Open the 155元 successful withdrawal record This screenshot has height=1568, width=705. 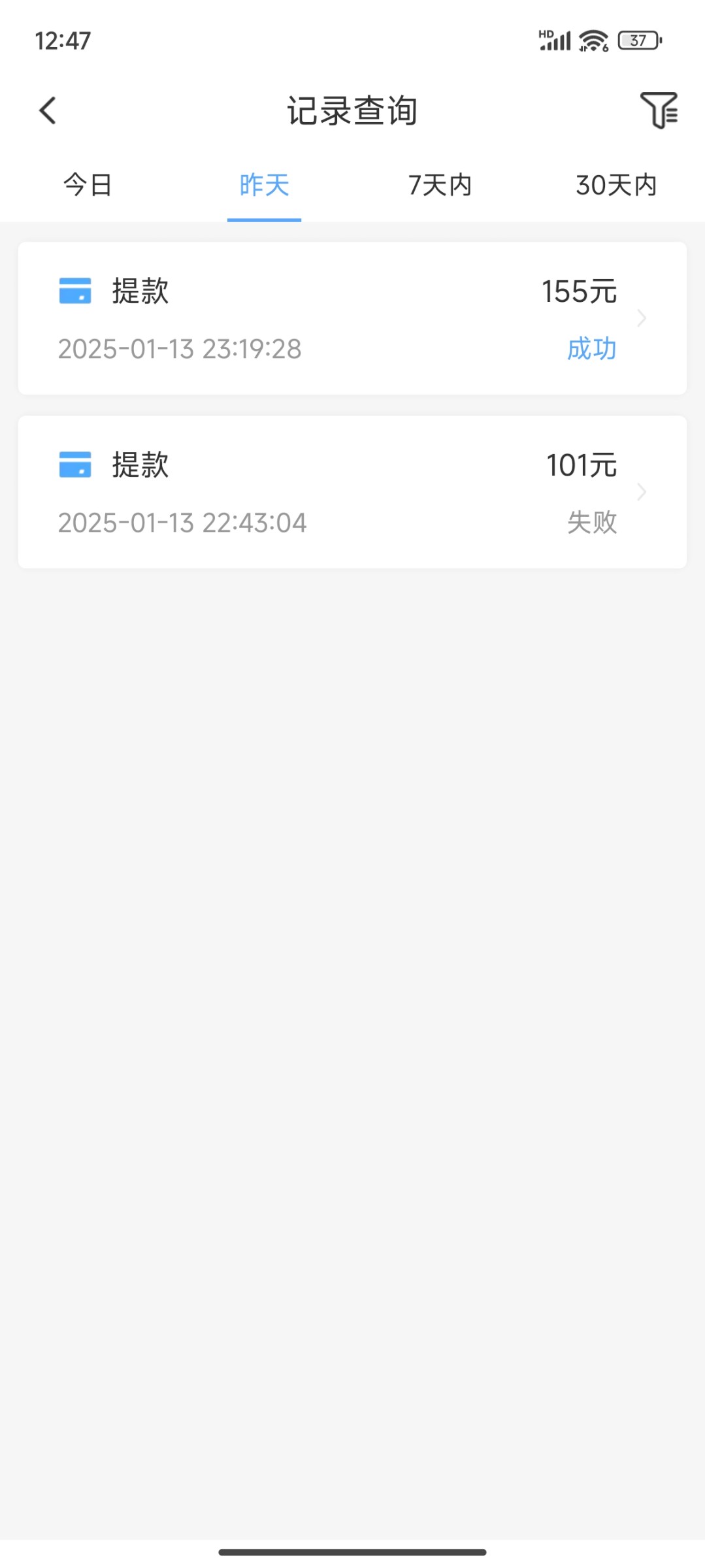coord(352,318)
